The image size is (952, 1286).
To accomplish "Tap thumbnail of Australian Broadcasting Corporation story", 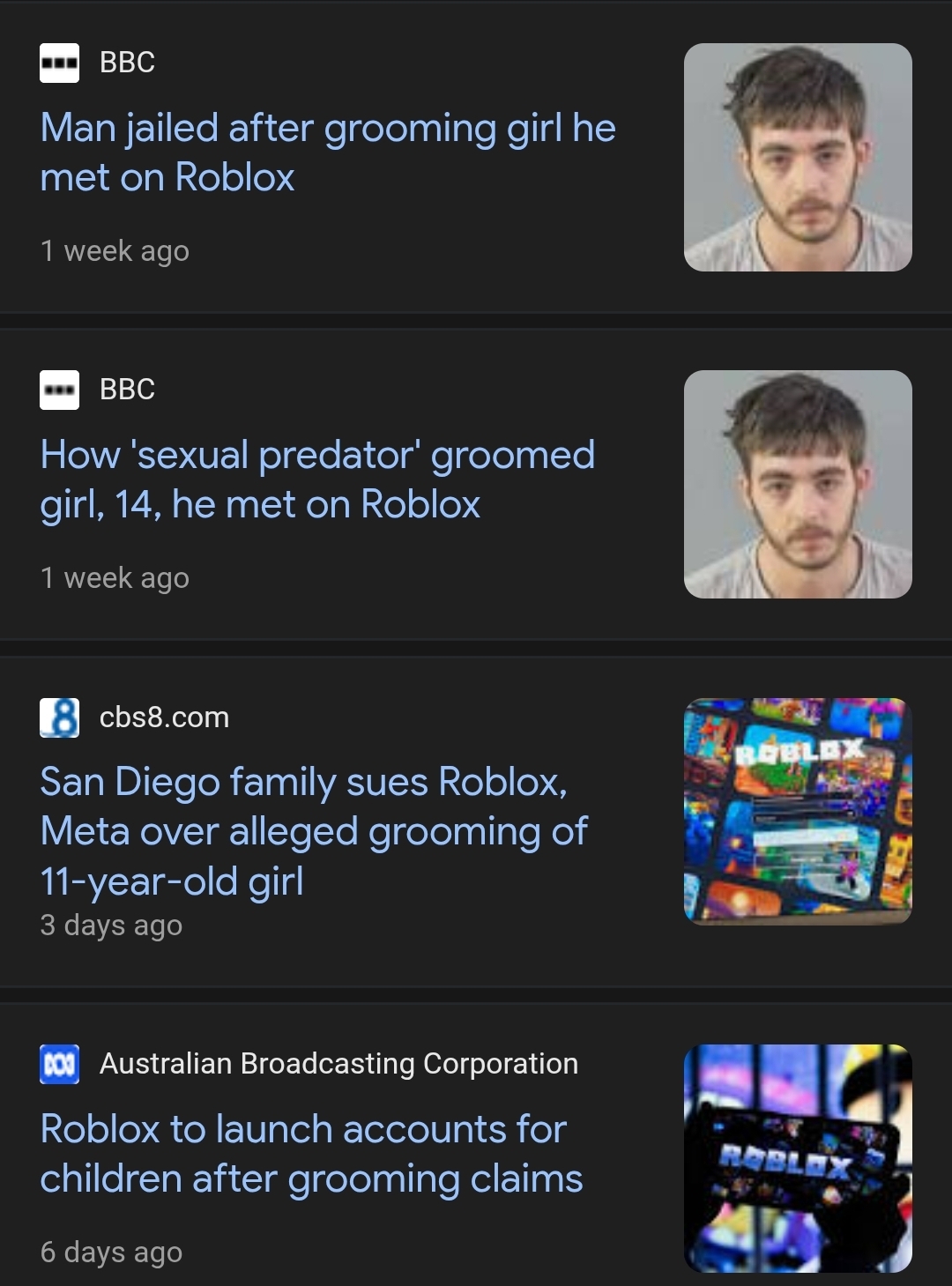I will coord(798,1158).
